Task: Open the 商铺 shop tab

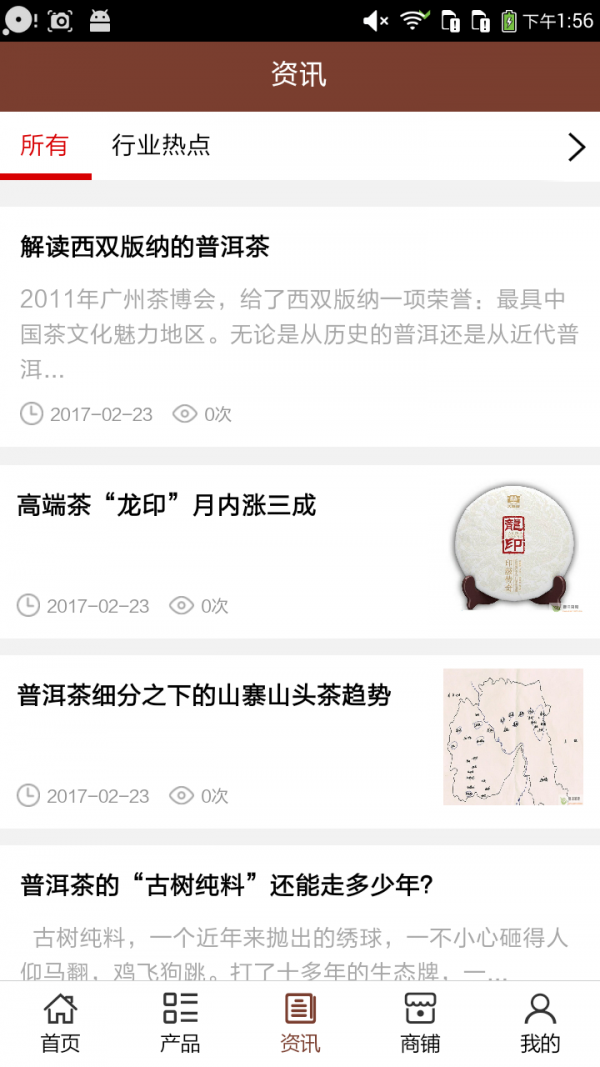Action: [420, 1023]
